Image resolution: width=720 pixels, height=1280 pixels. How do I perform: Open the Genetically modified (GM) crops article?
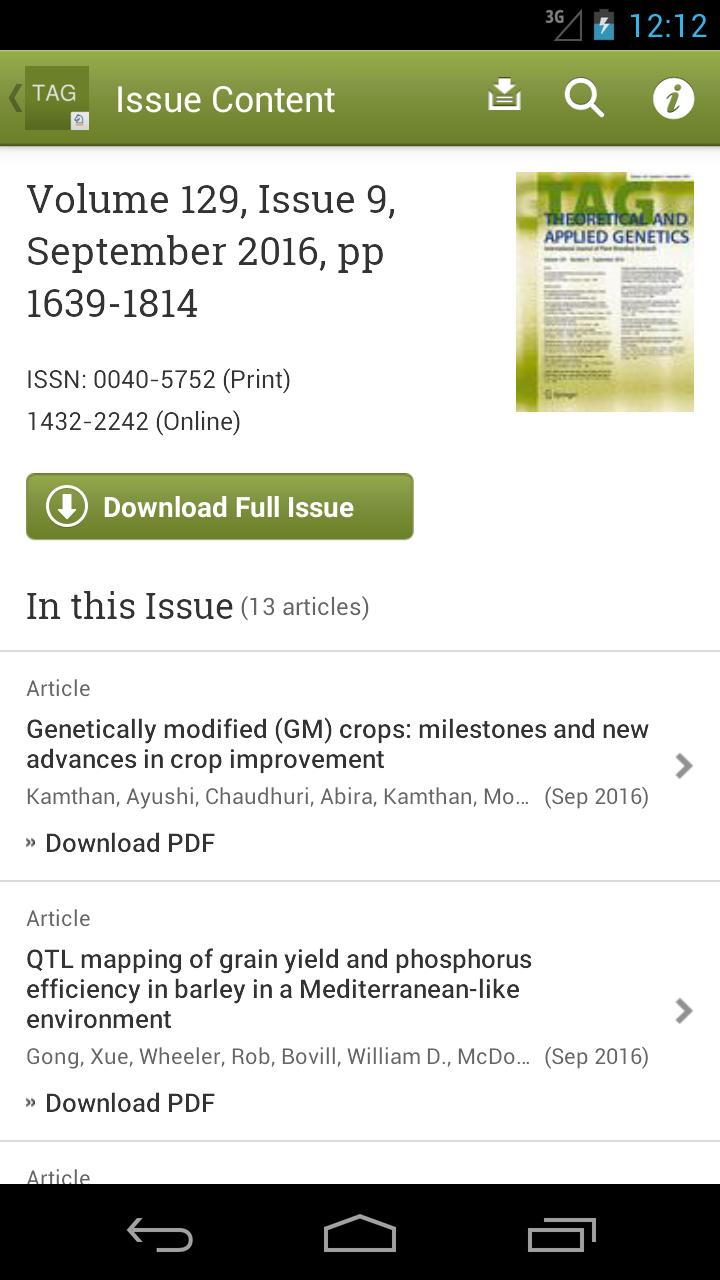(337, 744)
